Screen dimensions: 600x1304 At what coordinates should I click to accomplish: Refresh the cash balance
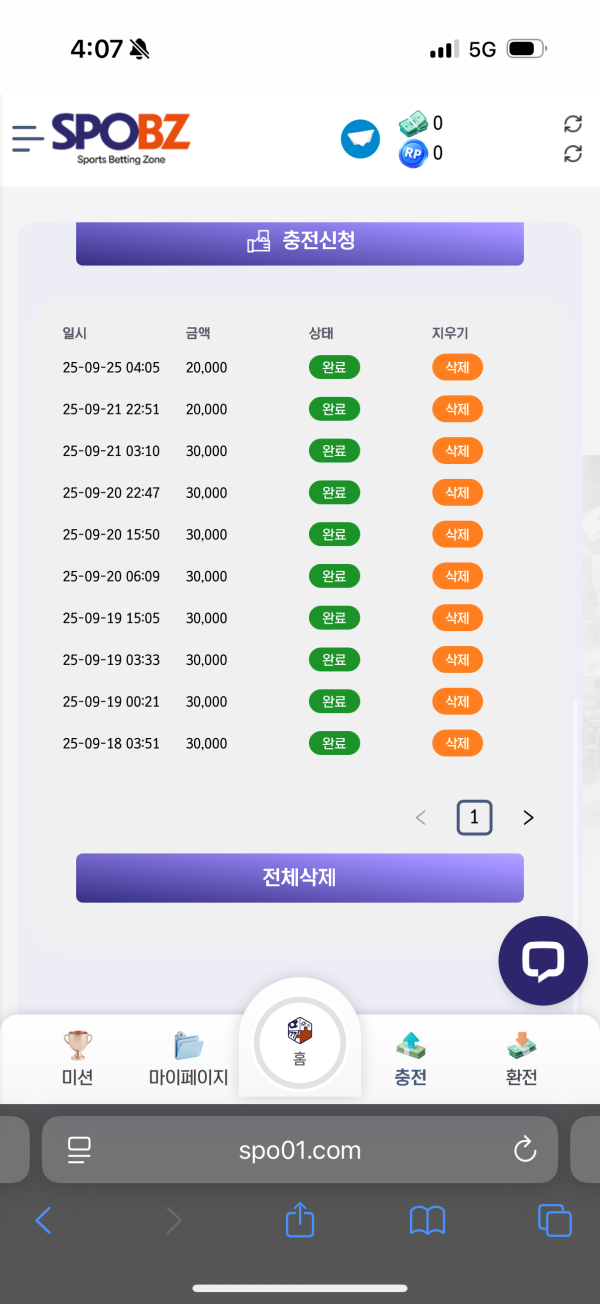tap(573, 123)
